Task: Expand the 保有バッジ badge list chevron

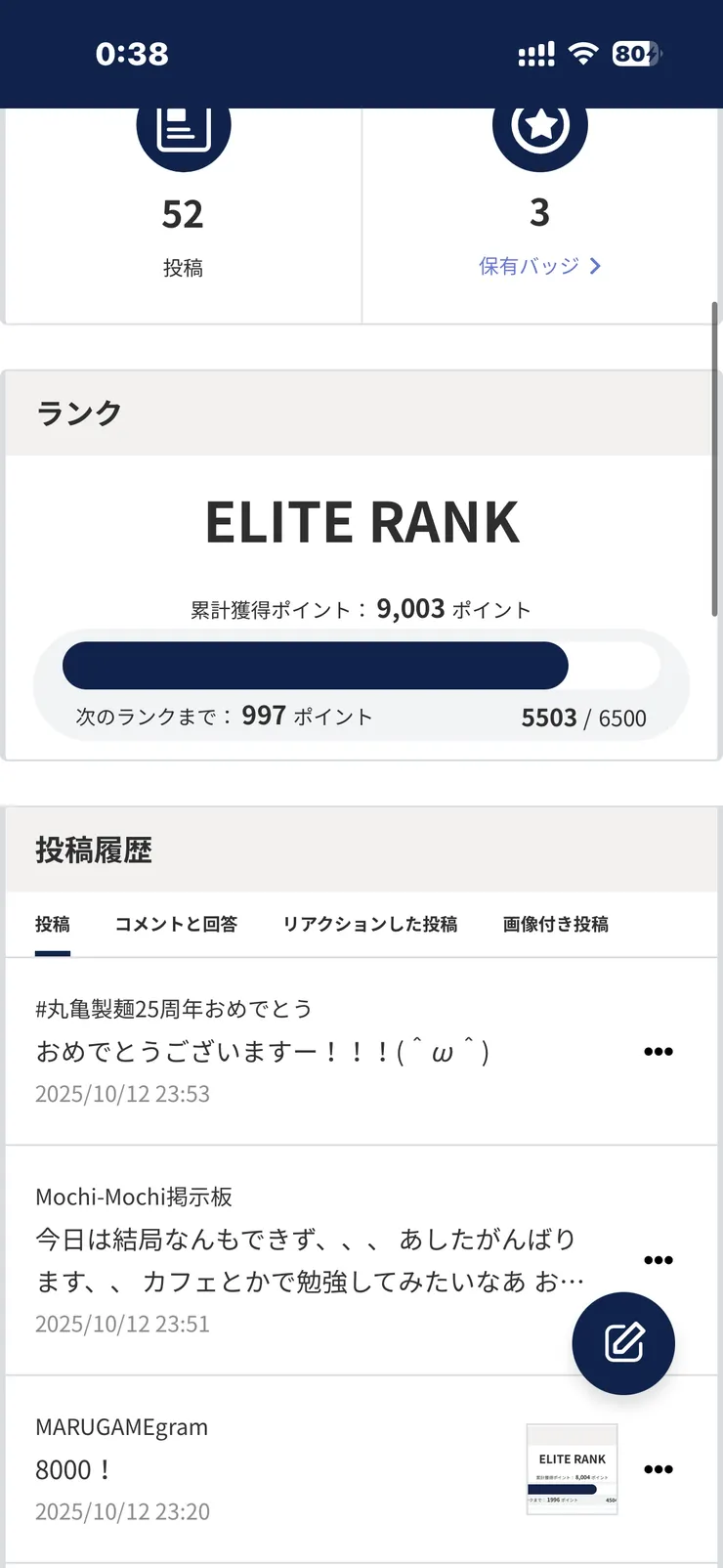Action: (x=594, y=266)
